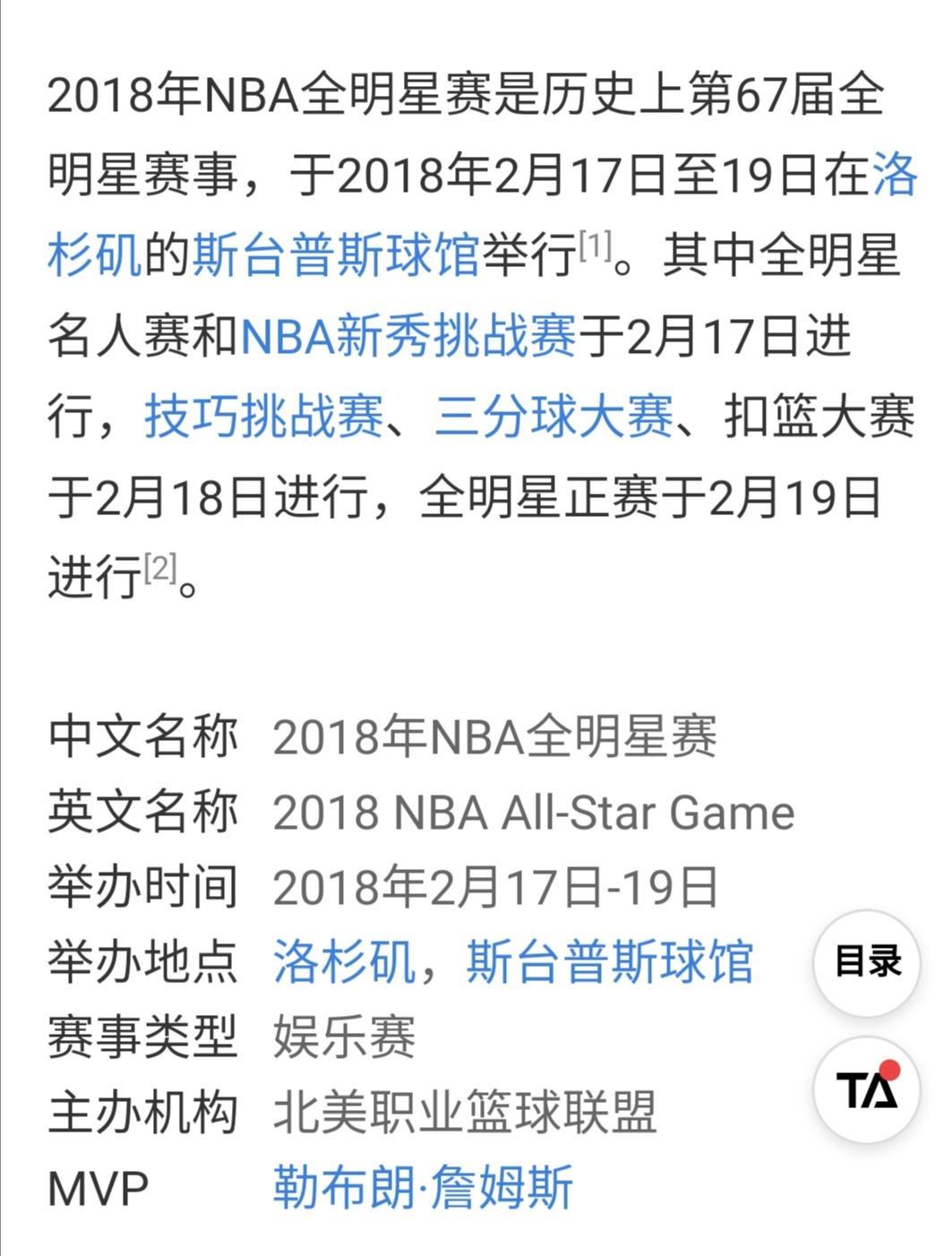Open the 三分球大赛 link
952x1256 pixels.
[x=553, y=417]
